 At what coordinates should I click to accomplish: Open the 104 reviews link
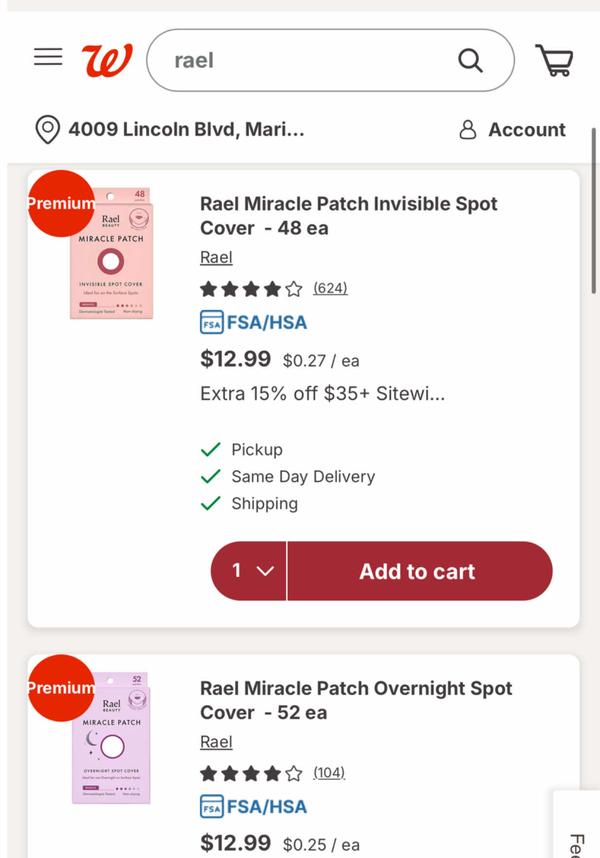(328, 773)
